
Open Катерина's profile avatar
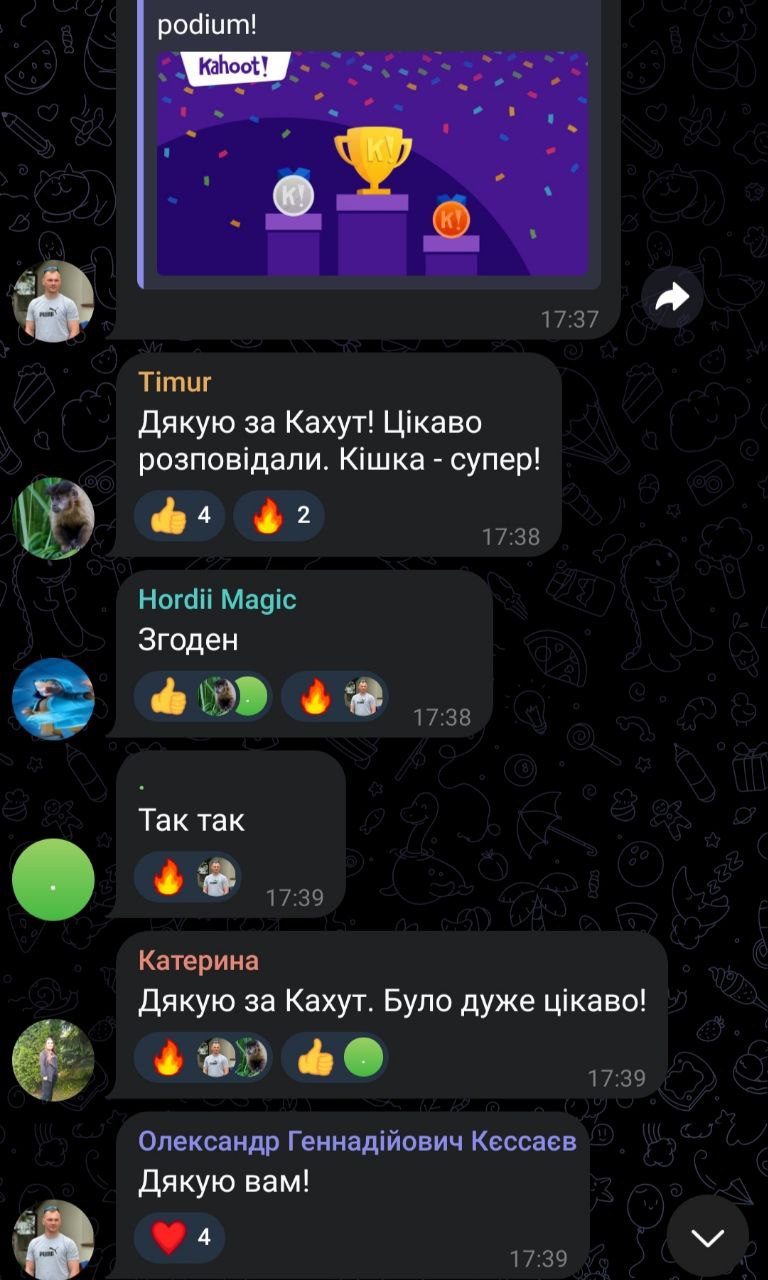click(53, 1060)
